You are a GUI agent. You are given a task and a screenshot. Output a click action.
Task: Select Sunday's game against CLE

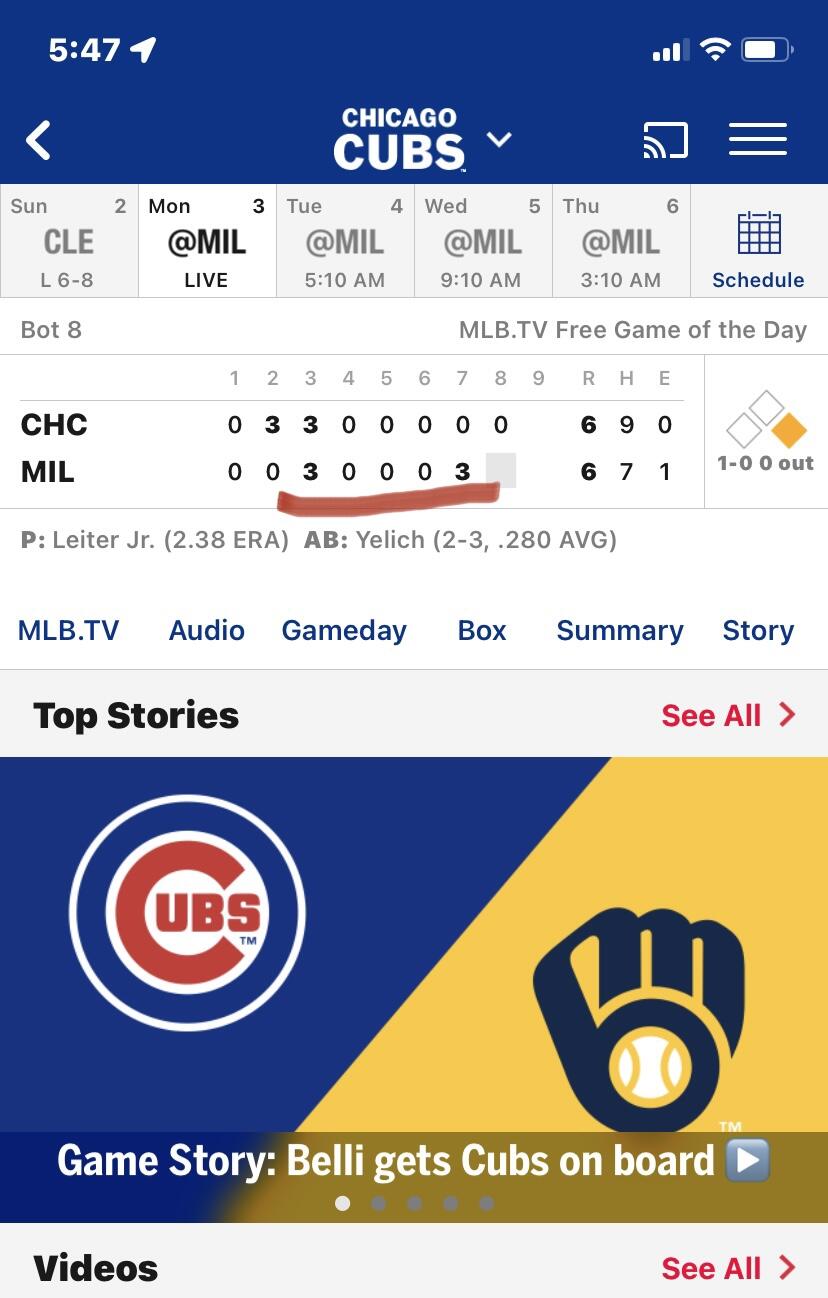(68, 241)
